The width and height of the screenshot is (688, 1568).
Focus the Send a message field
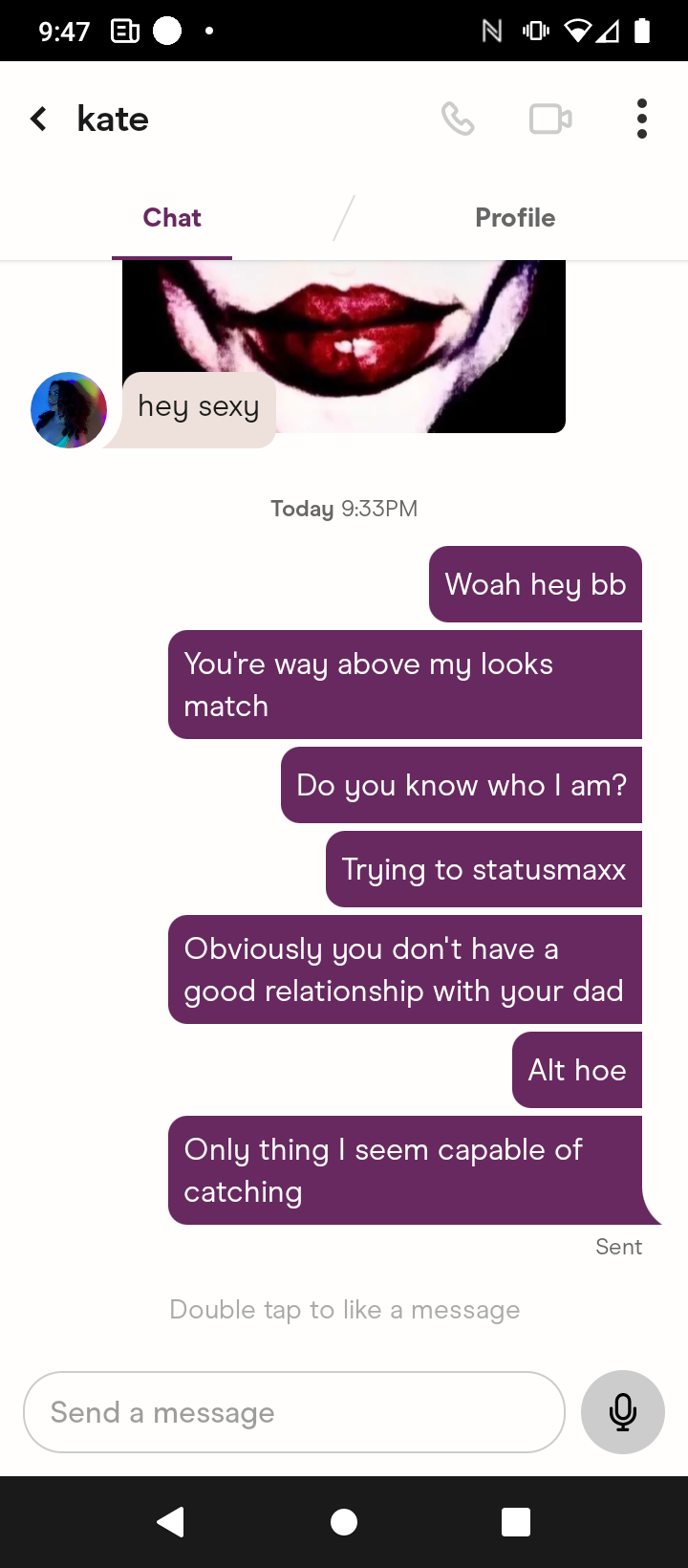[x=294, y=1412]
